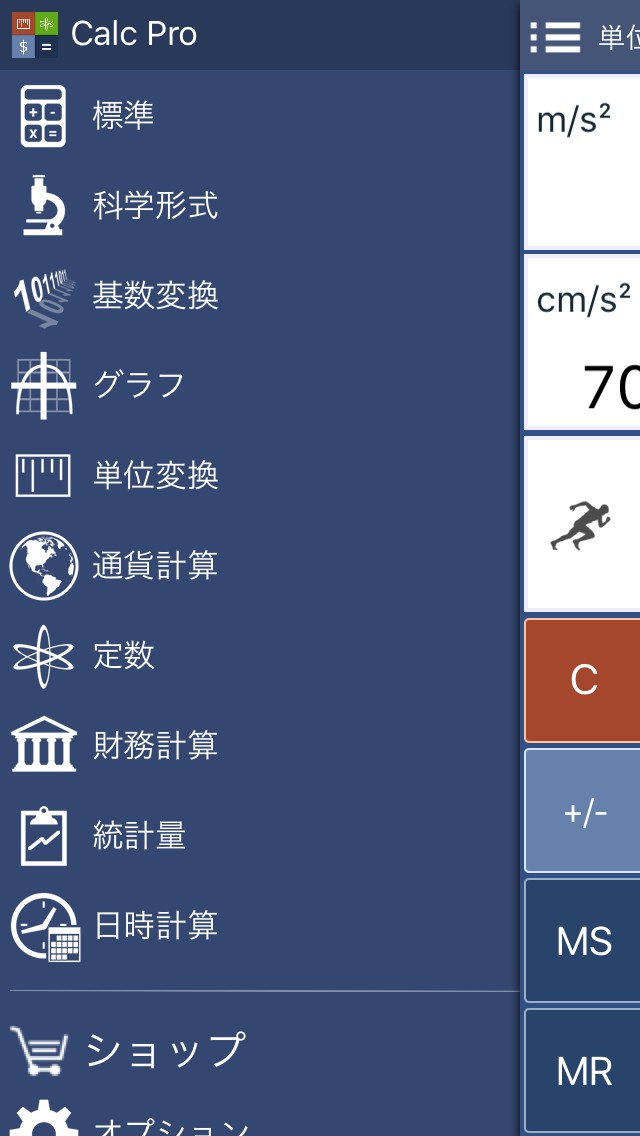Open 統計量 statistics calculator
Image resolution: width=640 pixels, height=1136 pixels.
pos(139,835)
